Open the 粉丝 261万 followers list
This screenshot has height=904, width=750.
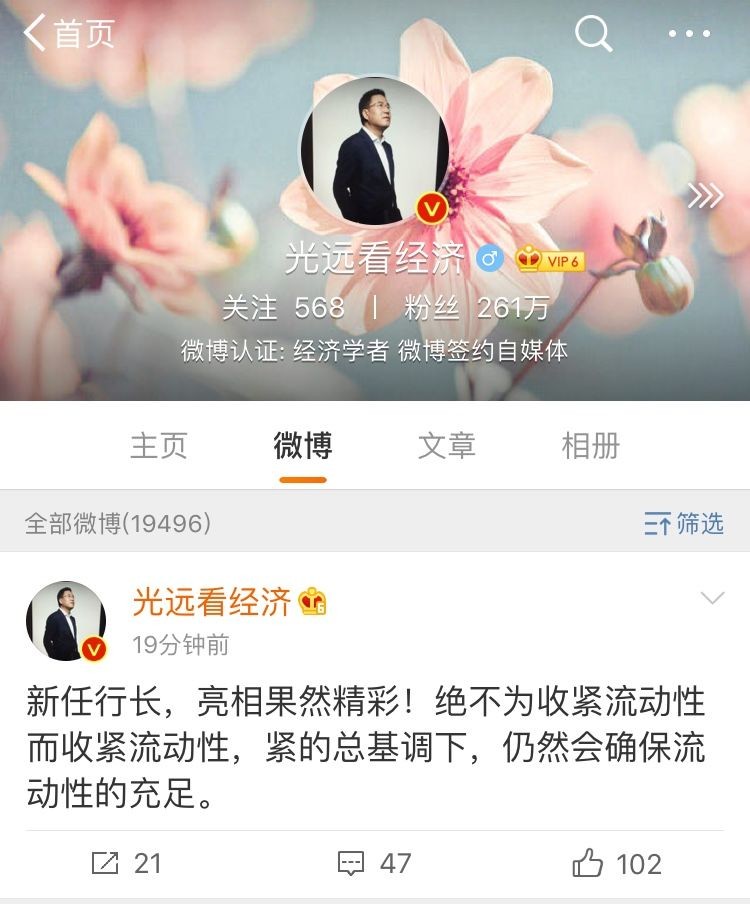[x=477, y=308]
